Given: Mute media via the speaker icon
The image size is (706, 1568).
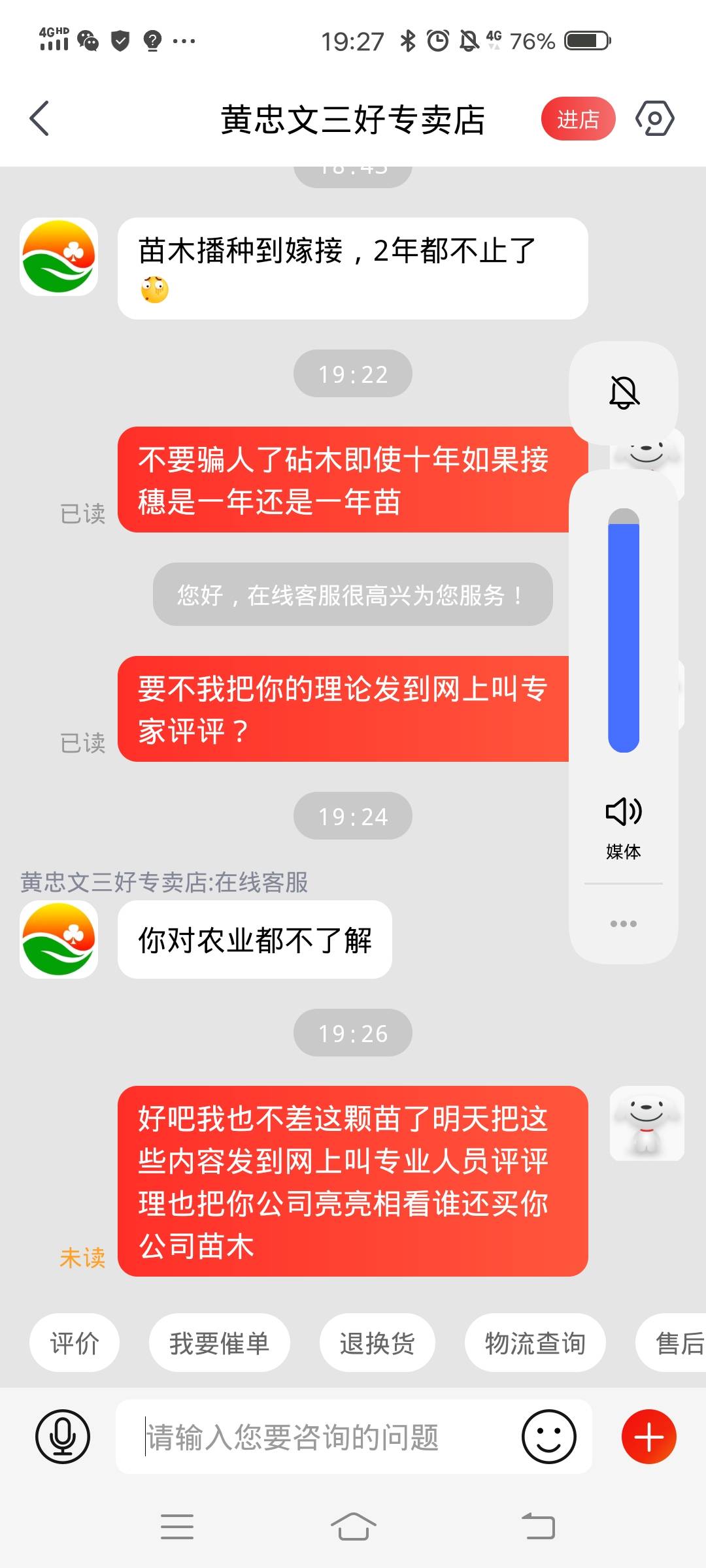Looking at the screenshot, I should [624, 812].
